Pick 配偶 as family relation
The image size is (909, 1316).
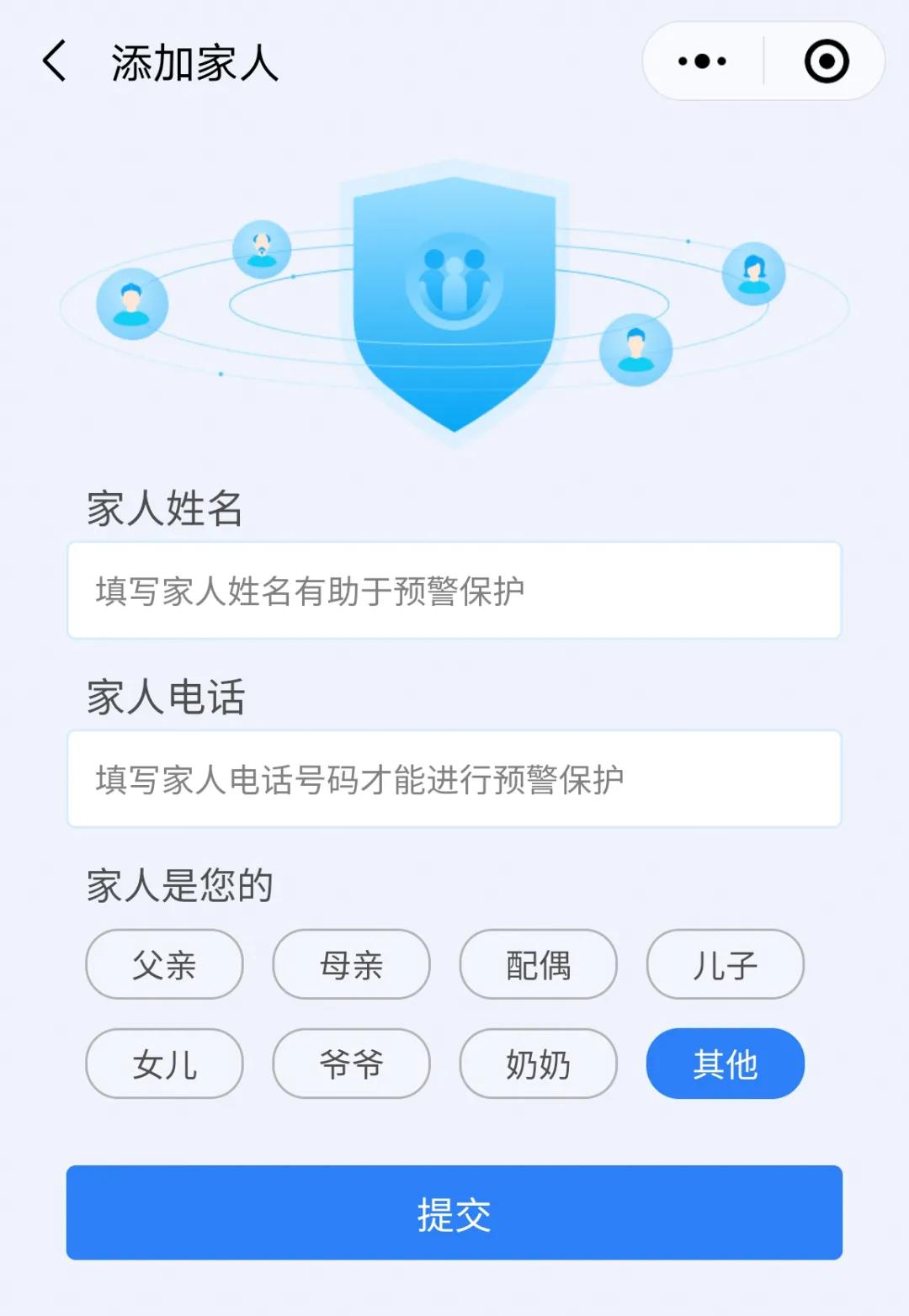538,964
